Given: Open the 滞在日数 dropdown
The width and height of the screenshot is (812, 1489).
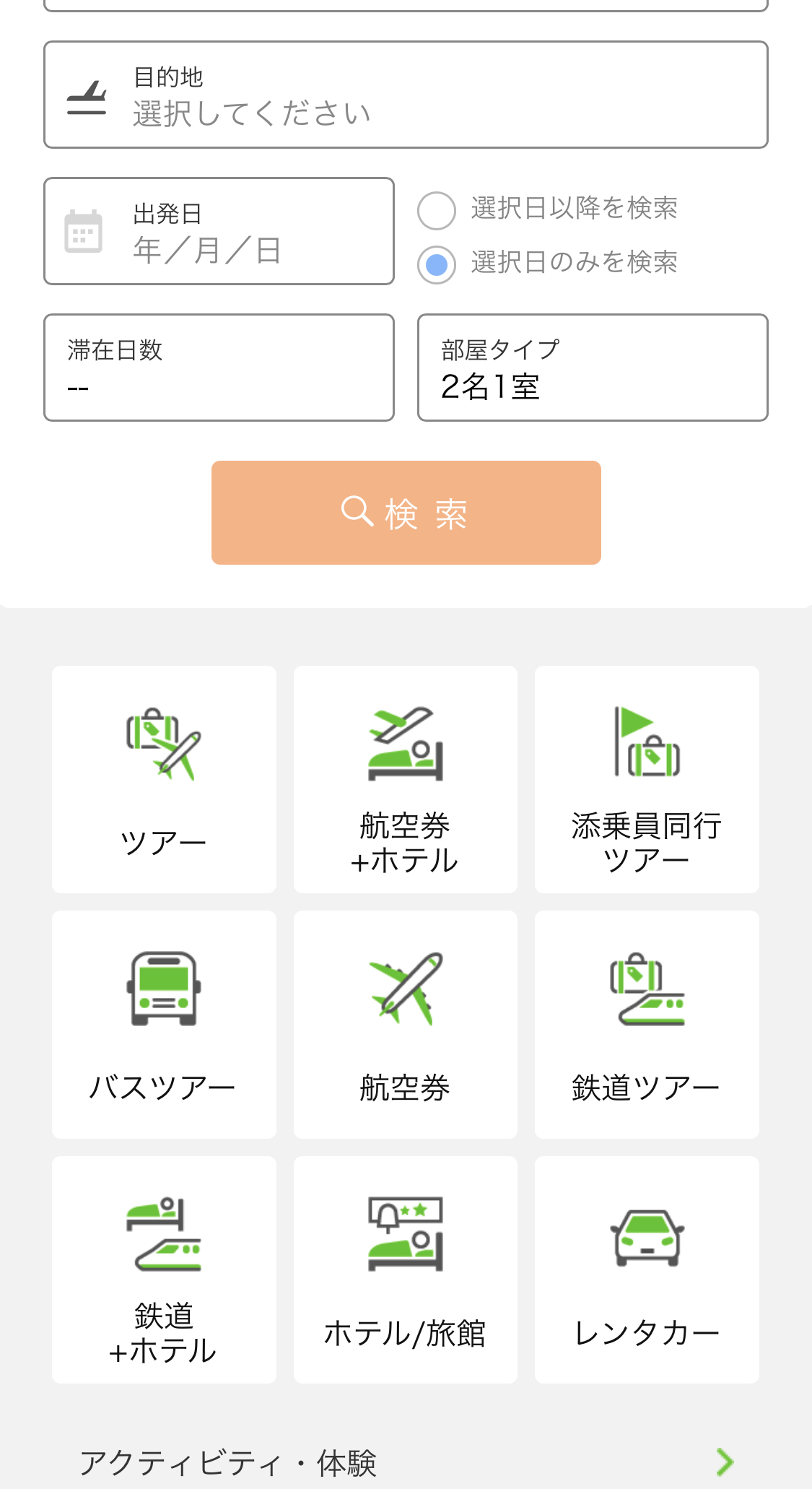Looking at the screenshot, I should click(219, 368).
